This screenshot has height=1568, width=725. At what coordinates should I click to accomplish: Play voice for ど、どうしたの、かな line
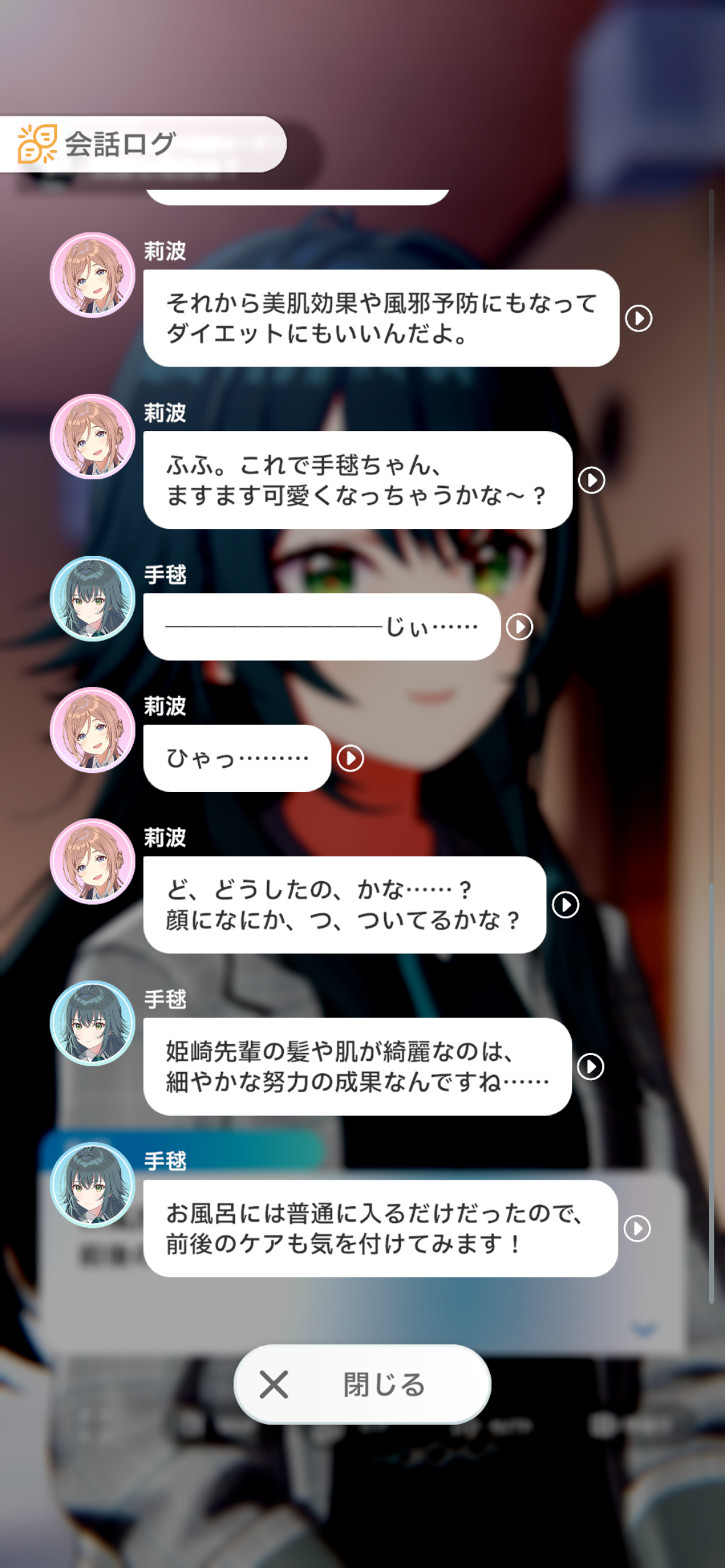pyautogui.click(x=565, y=905)
